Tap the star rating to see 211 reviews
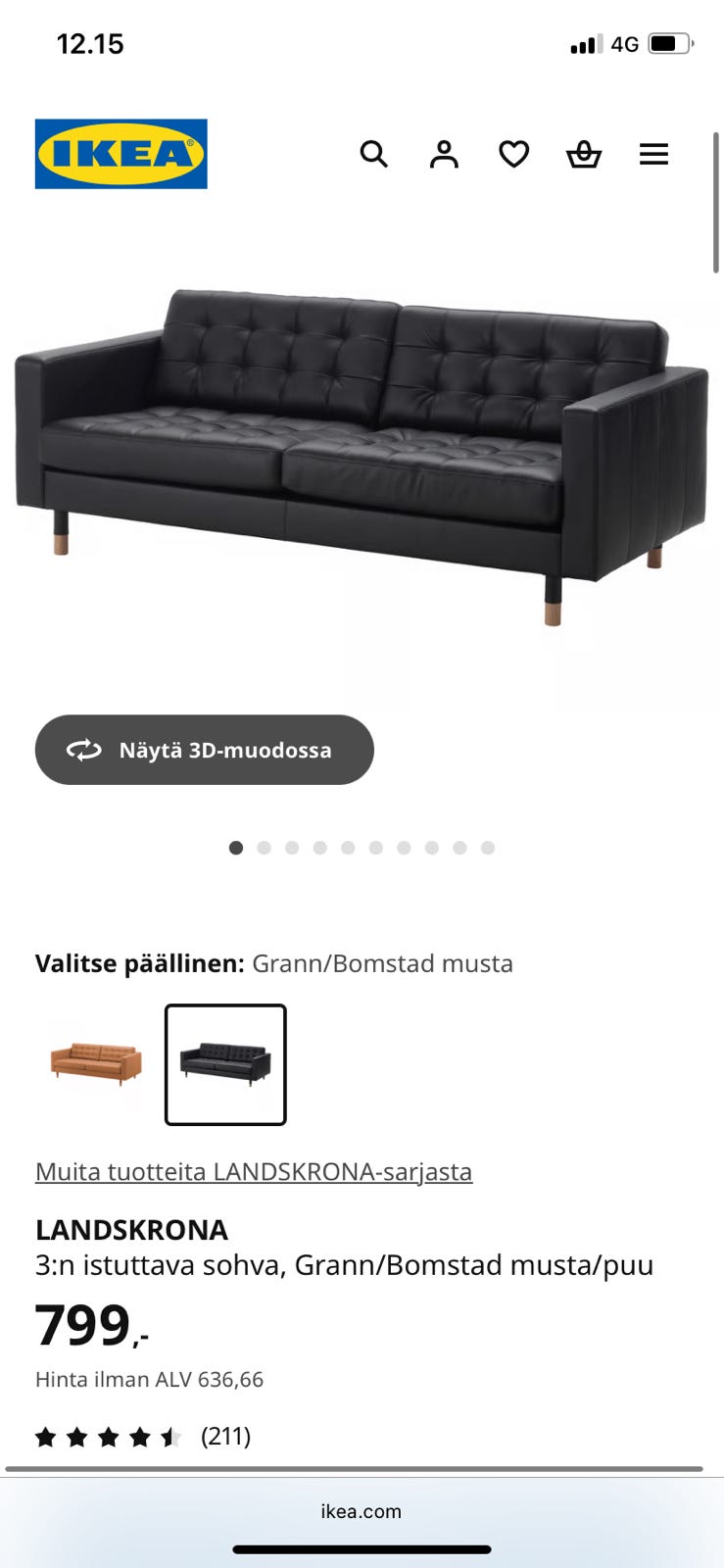 click(x=108, y=1437)
